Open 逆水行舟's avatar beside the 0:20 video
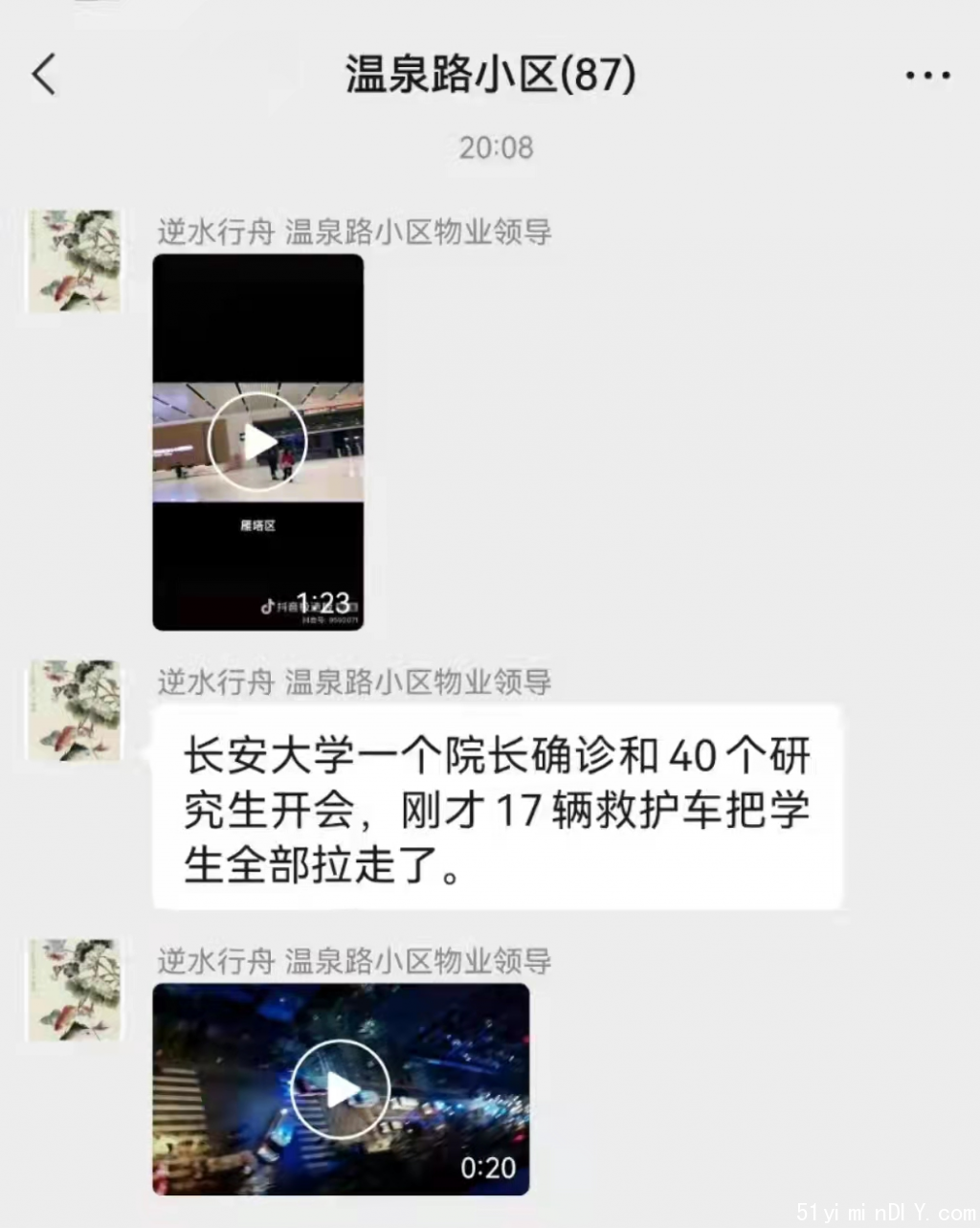The height and width of the screenshot is (1228, 980). pos(76,990)
